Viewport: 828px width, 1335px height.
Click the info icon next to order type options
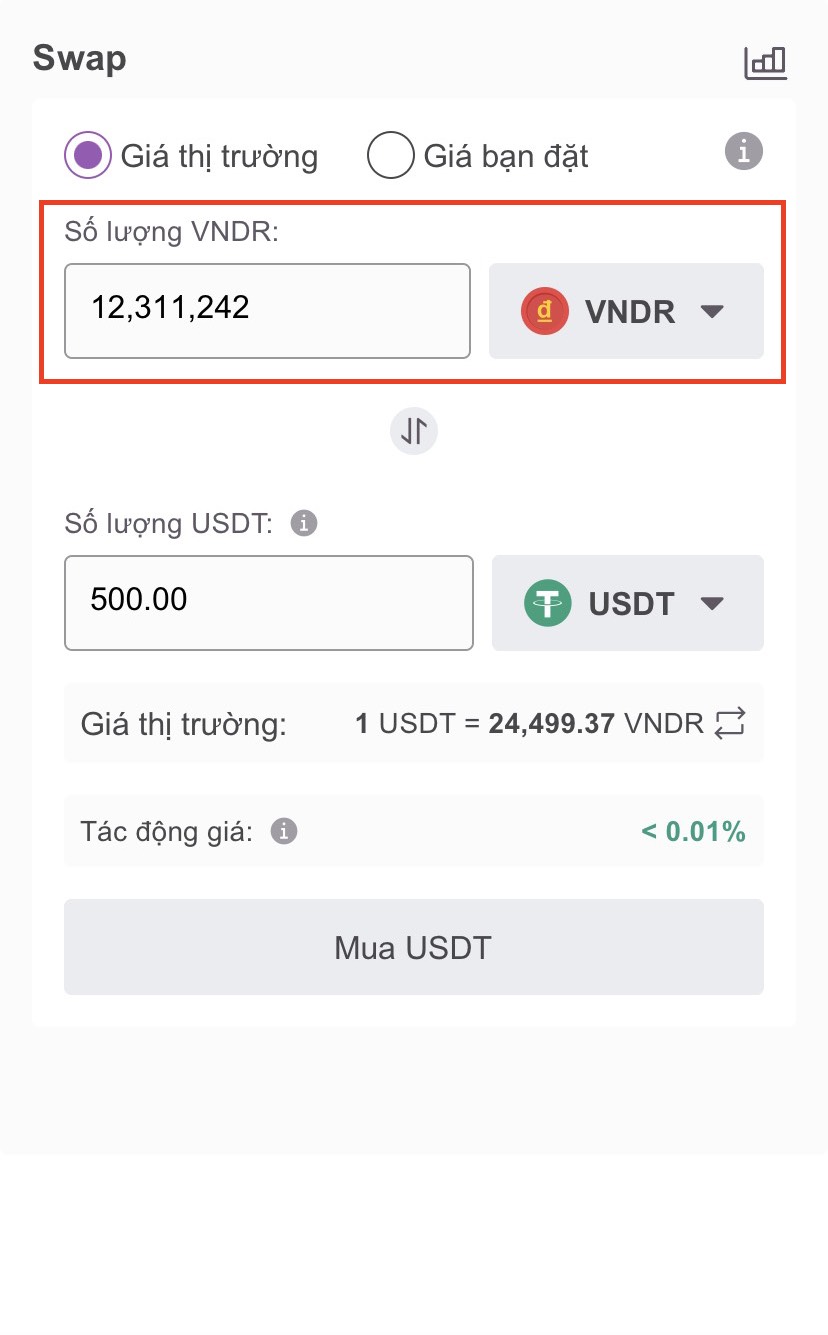[742, 151]
